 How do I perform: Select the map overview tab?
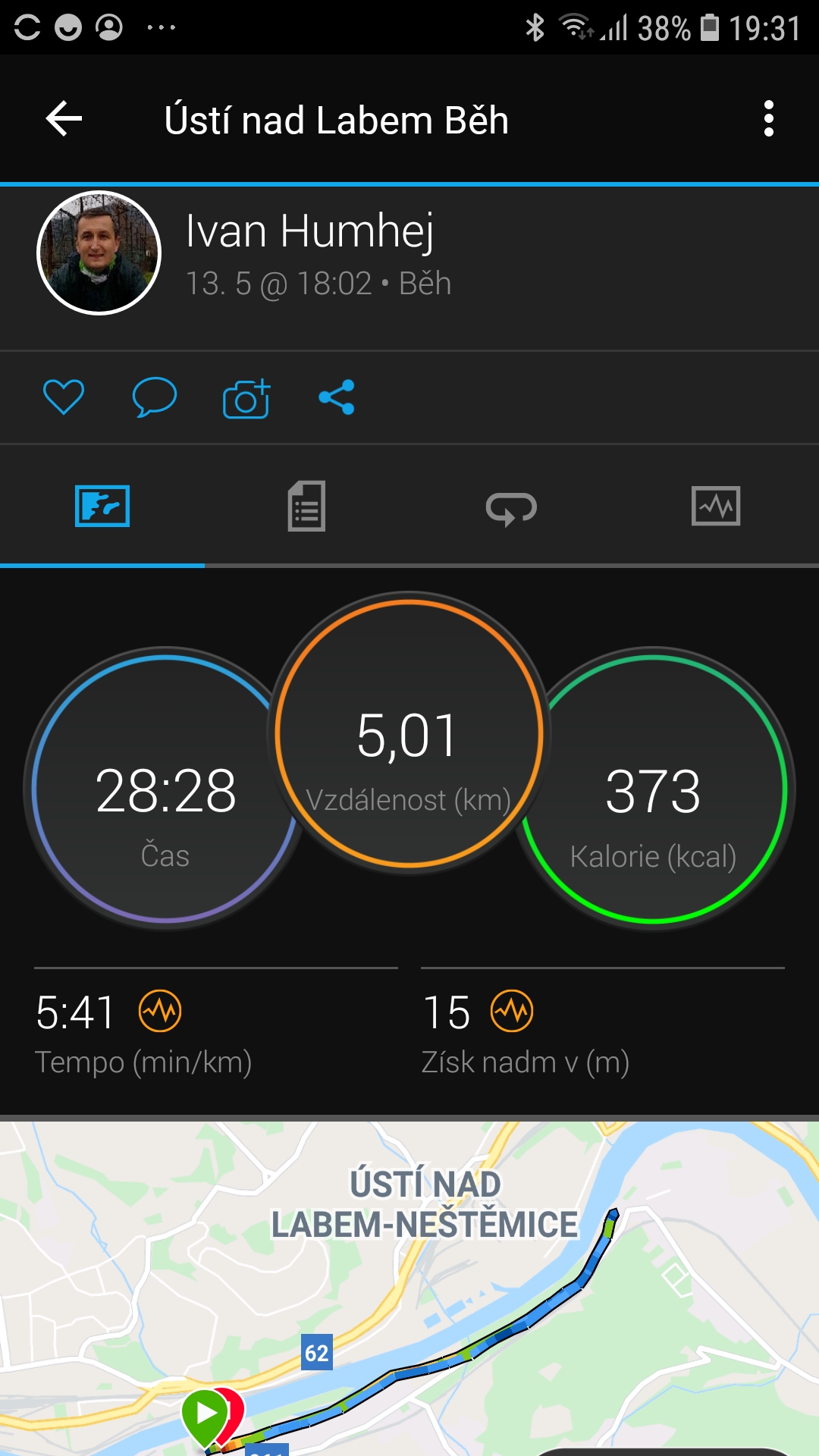[102, 506]
